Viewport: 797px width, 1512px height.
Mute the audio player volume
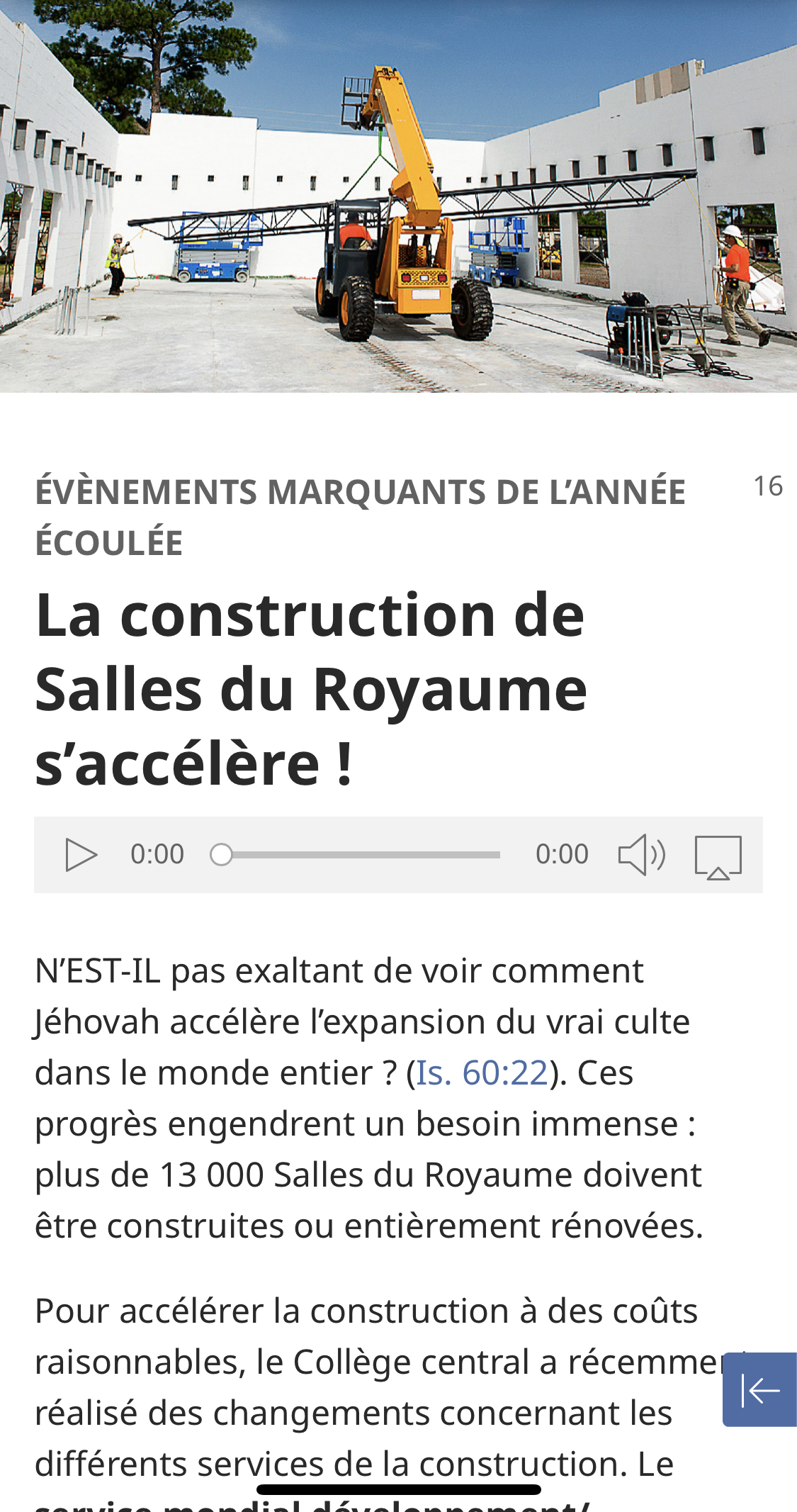click(x=641, y=855)
